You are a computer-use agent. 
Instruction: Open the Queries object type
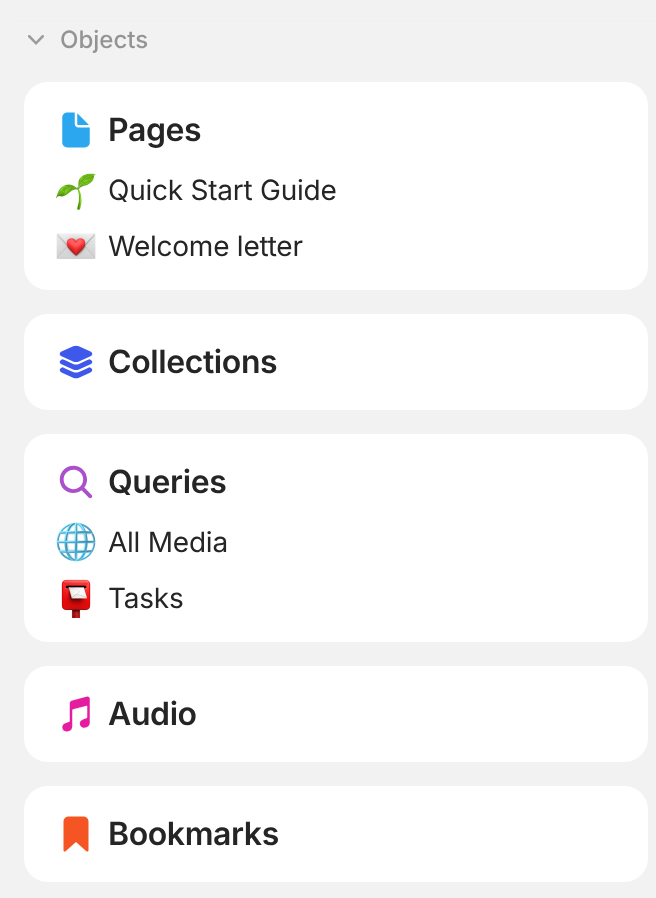(167, 482)
